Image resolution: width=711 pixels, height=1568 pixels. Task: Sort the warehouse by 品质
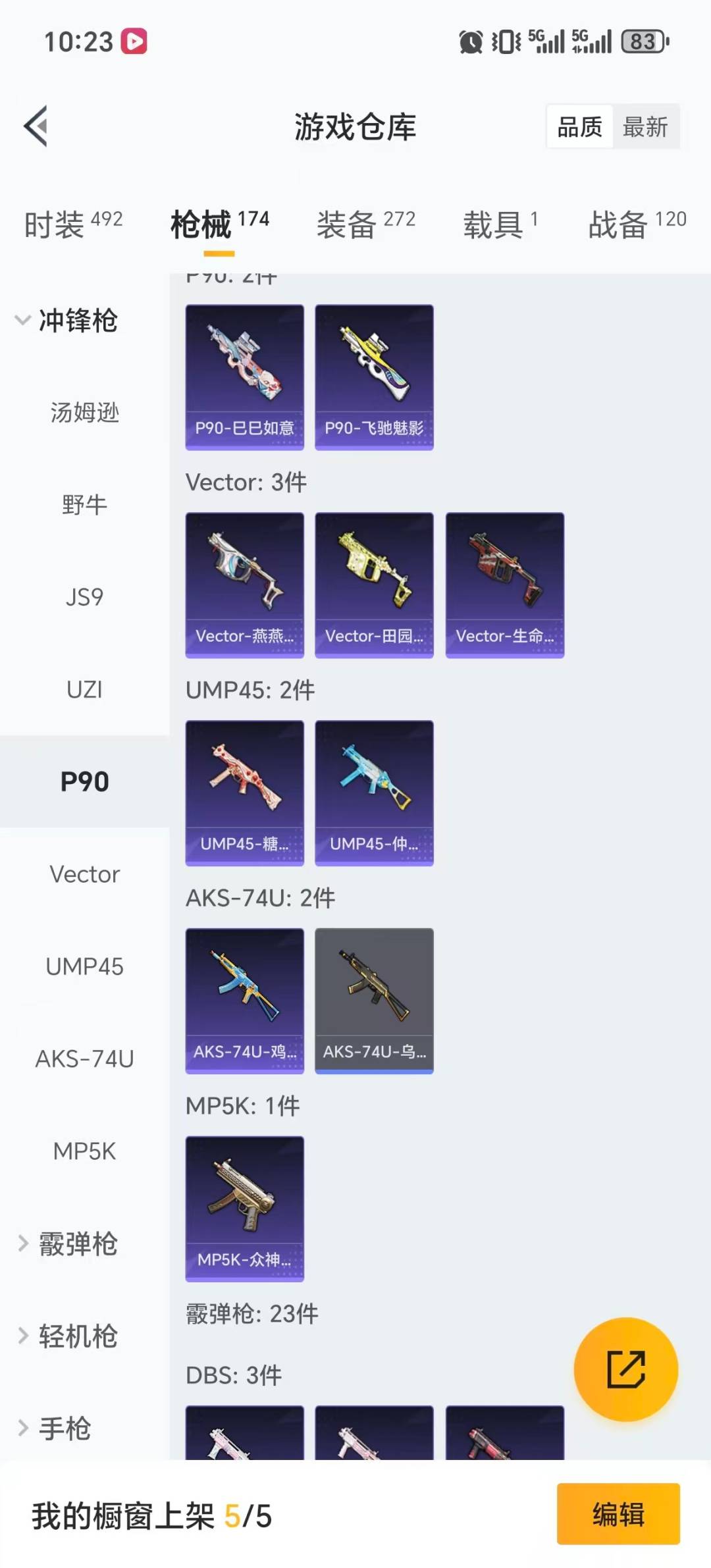pyautogui.click(x=579, y=126)
